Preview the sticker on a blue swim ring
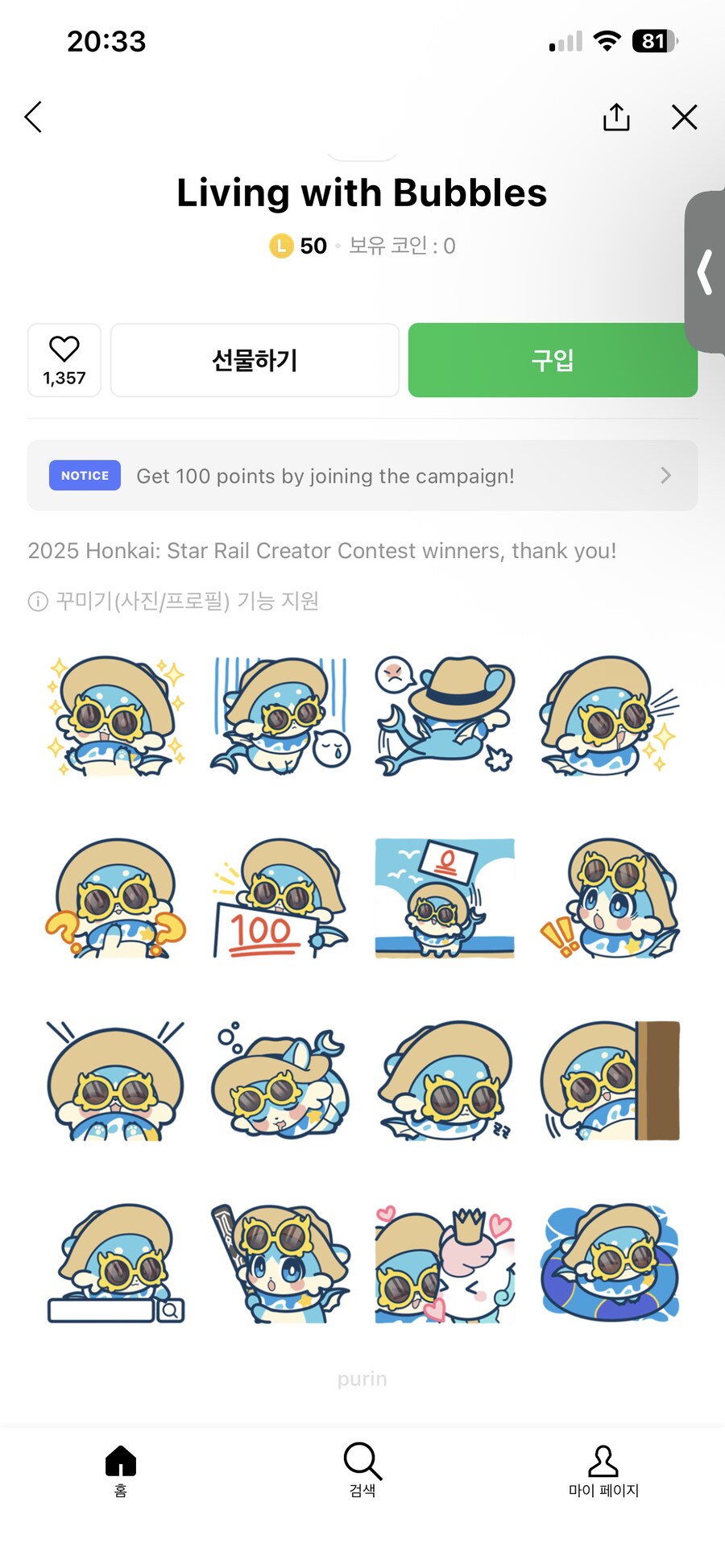Image resolution: width=725 pixels, height=1568 pixels. tap(610, 1264)
